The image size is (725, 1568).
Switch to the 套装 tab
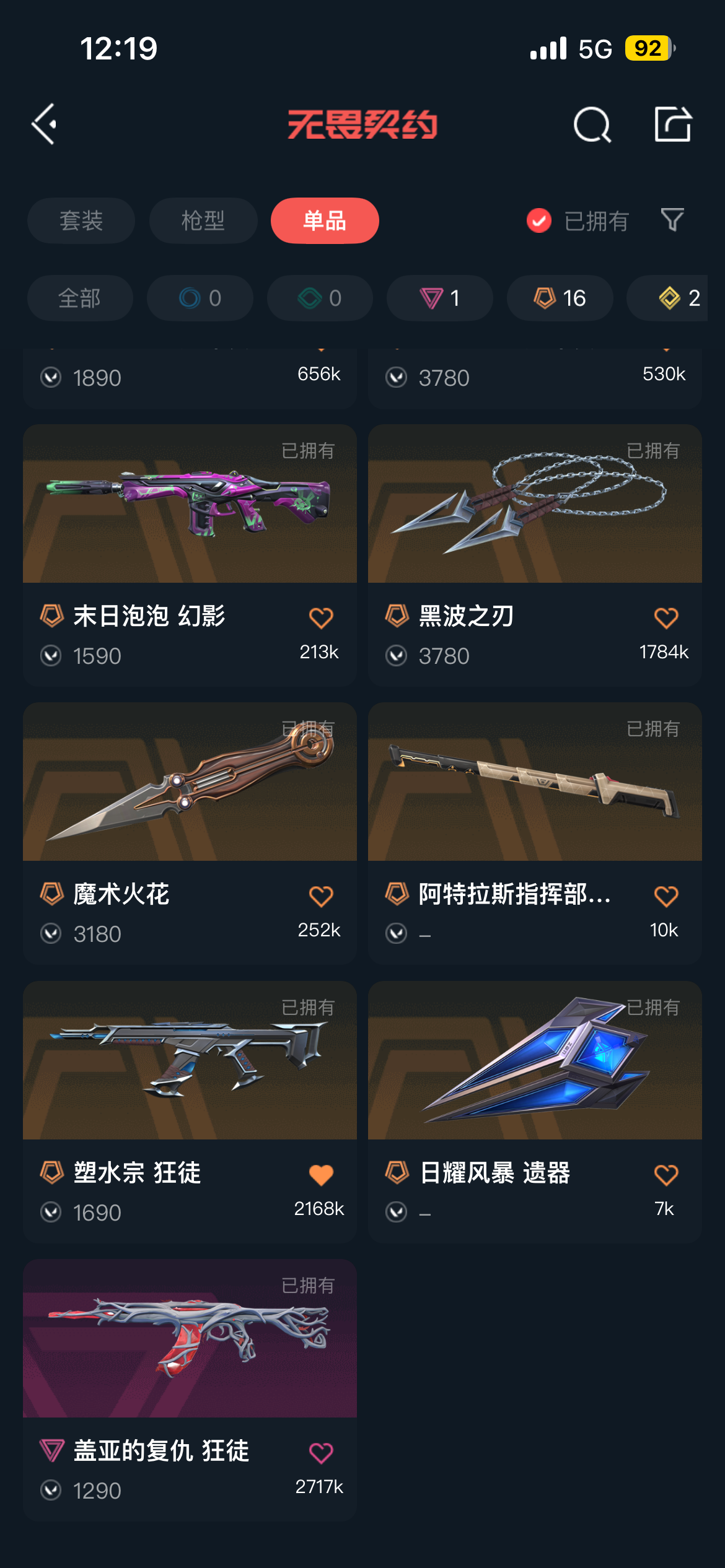(x=81, y=220)
